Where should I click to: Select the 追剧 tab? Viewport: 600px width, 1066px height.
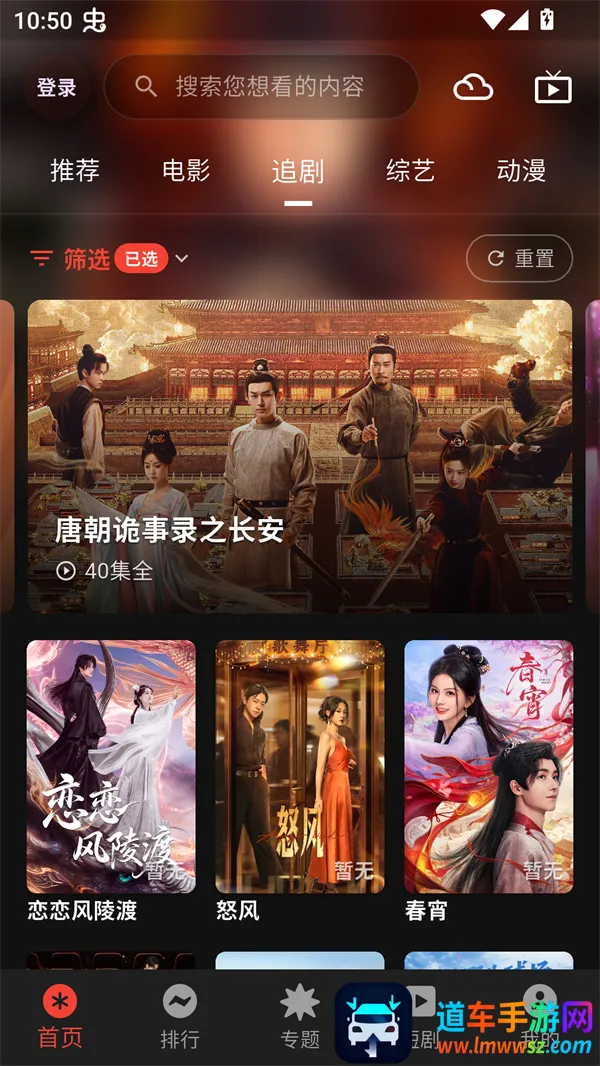[x=298, y=172]
